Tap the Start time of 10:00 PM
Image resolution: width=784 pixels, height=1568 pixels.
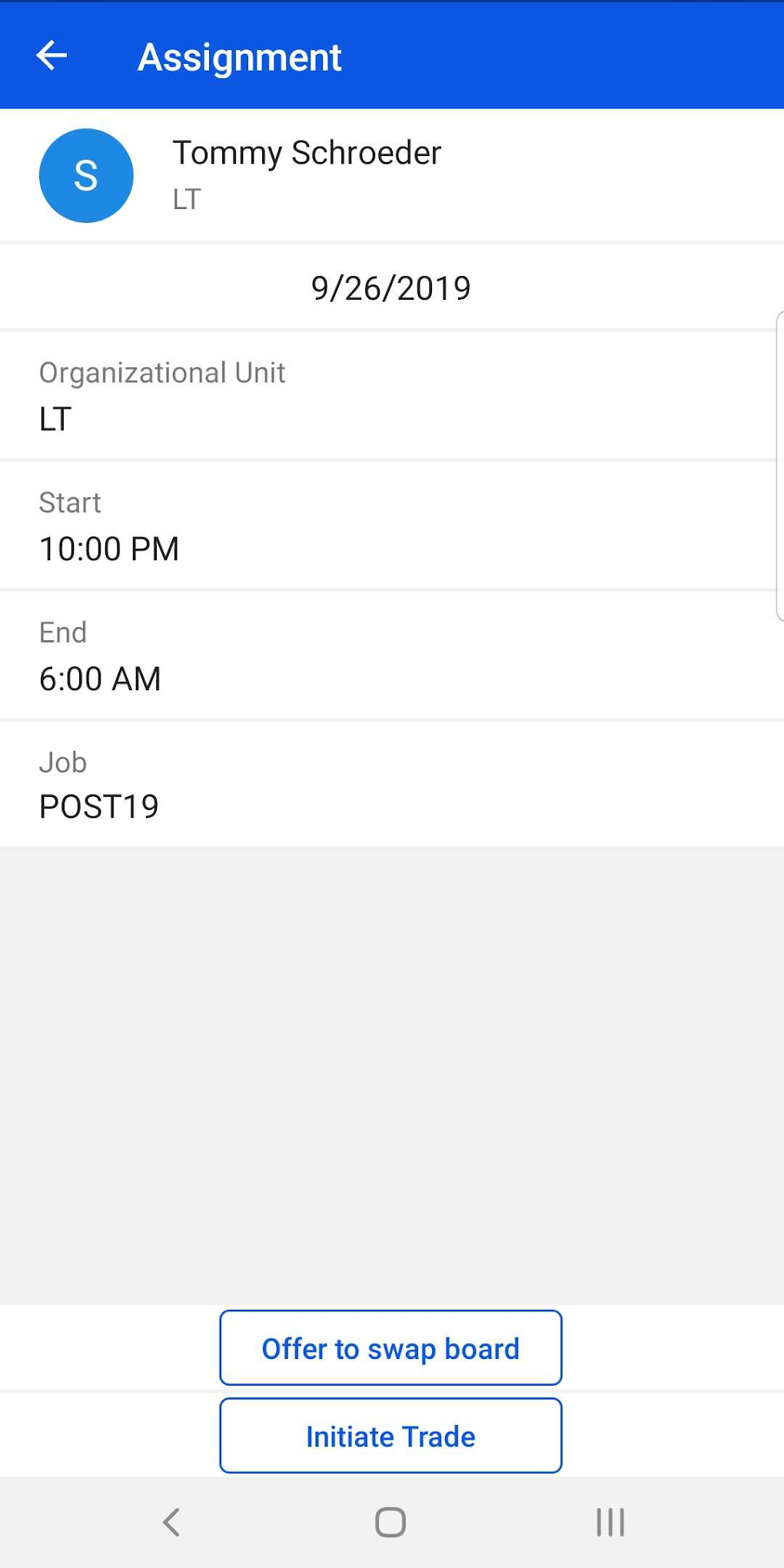coord(110,548)
